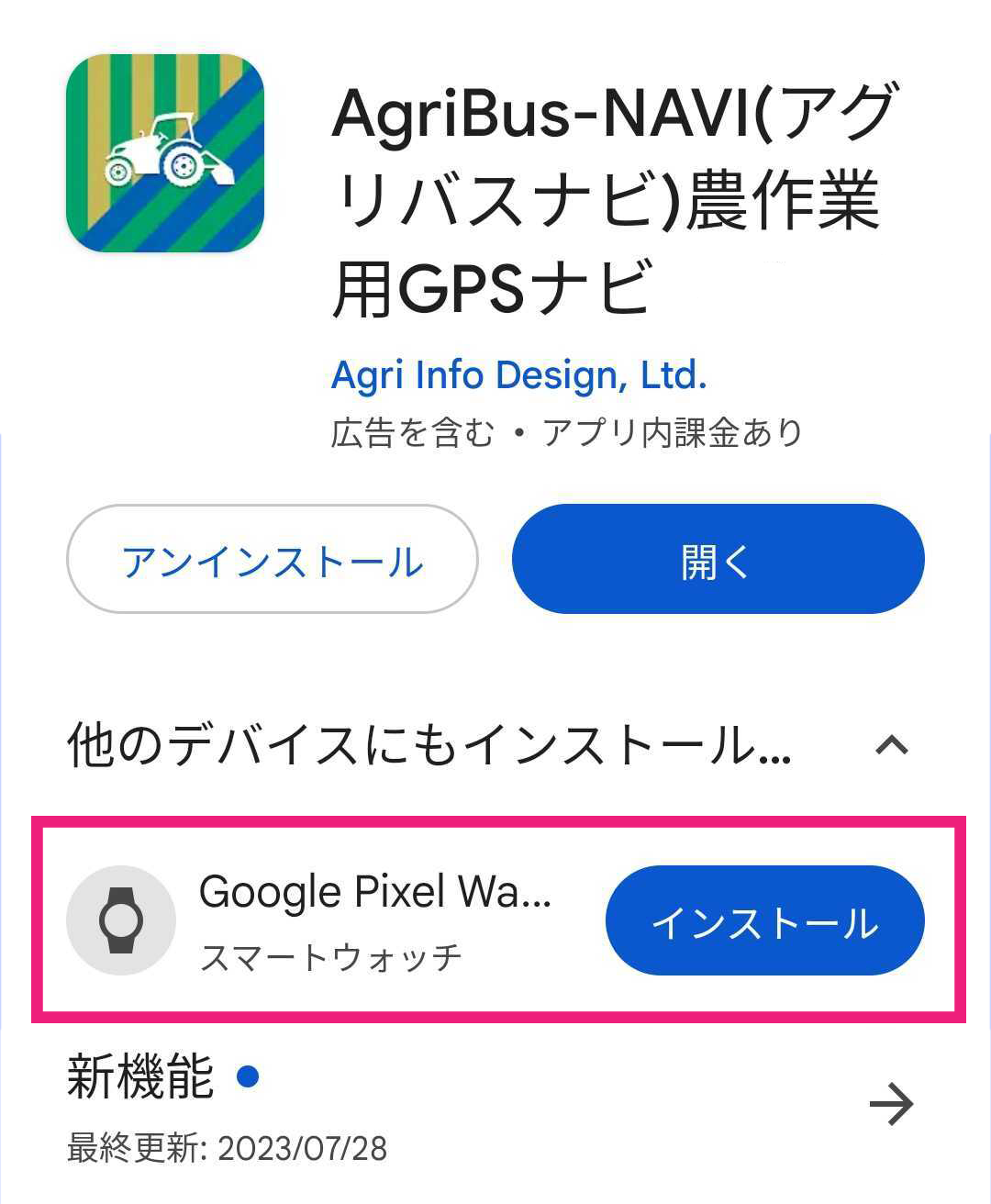Collapse the 他のデバイスにもインストール section
The width and height of the screenshot is (991, 1204).
891,745
